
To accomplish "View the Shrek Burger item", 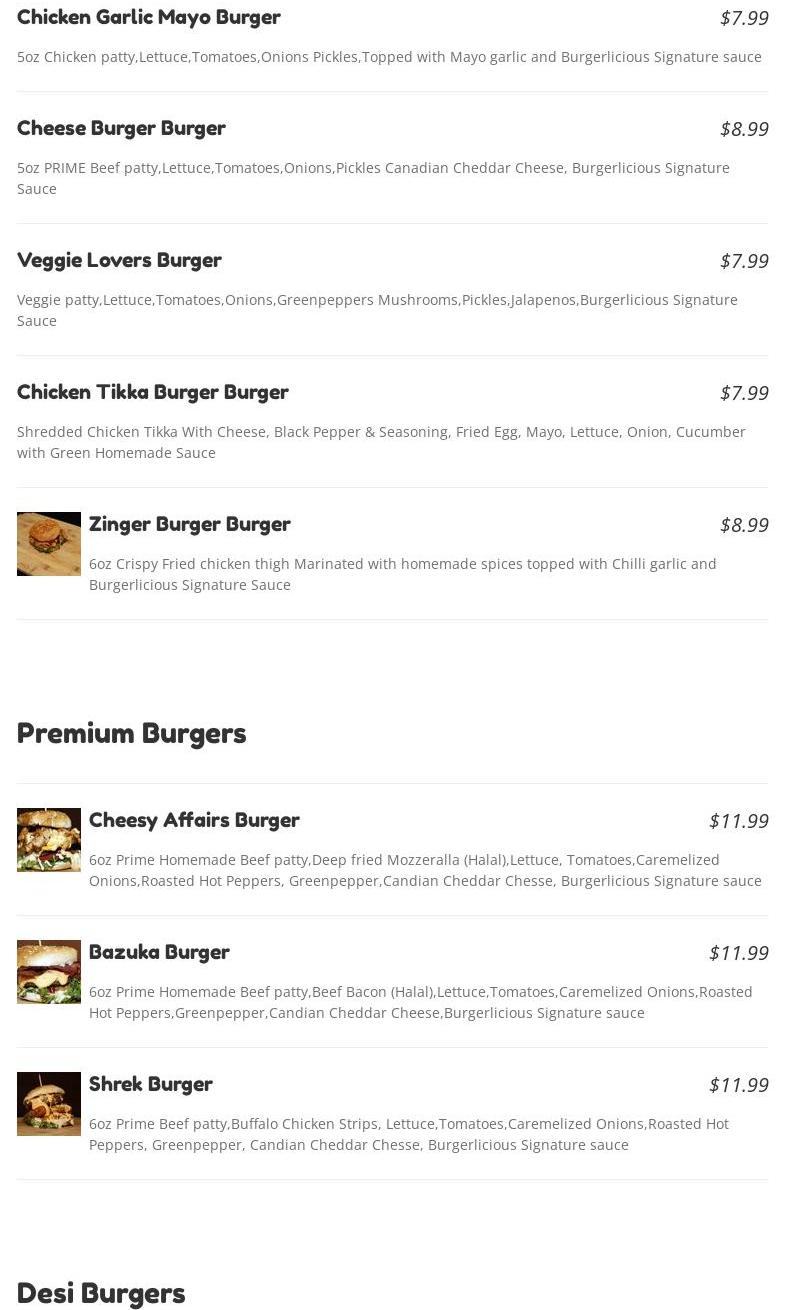I will coord(151,1084).
